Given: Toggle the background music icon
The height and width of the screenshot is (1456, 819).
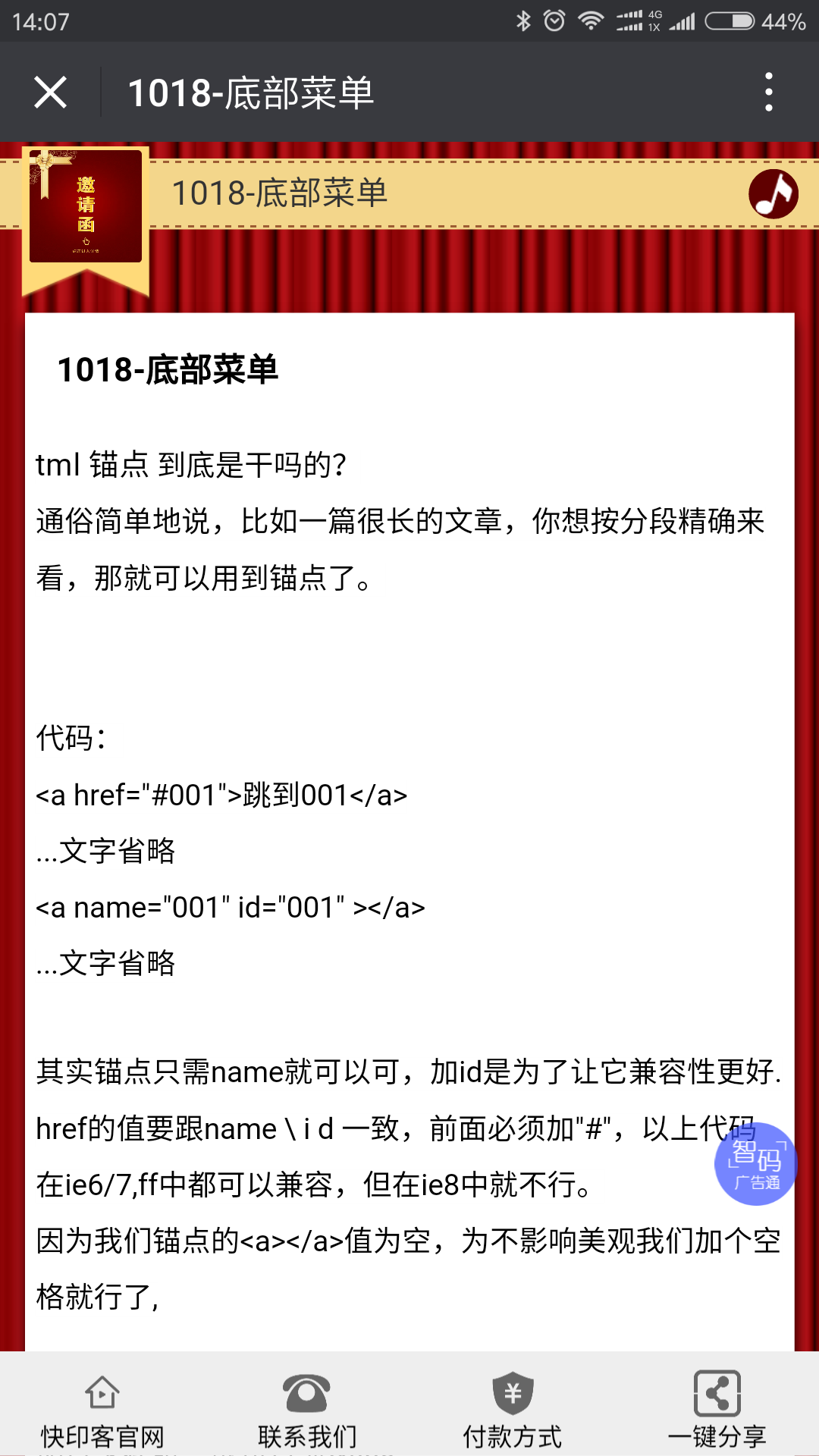Looking at the screenshot, I should [773, 194].
